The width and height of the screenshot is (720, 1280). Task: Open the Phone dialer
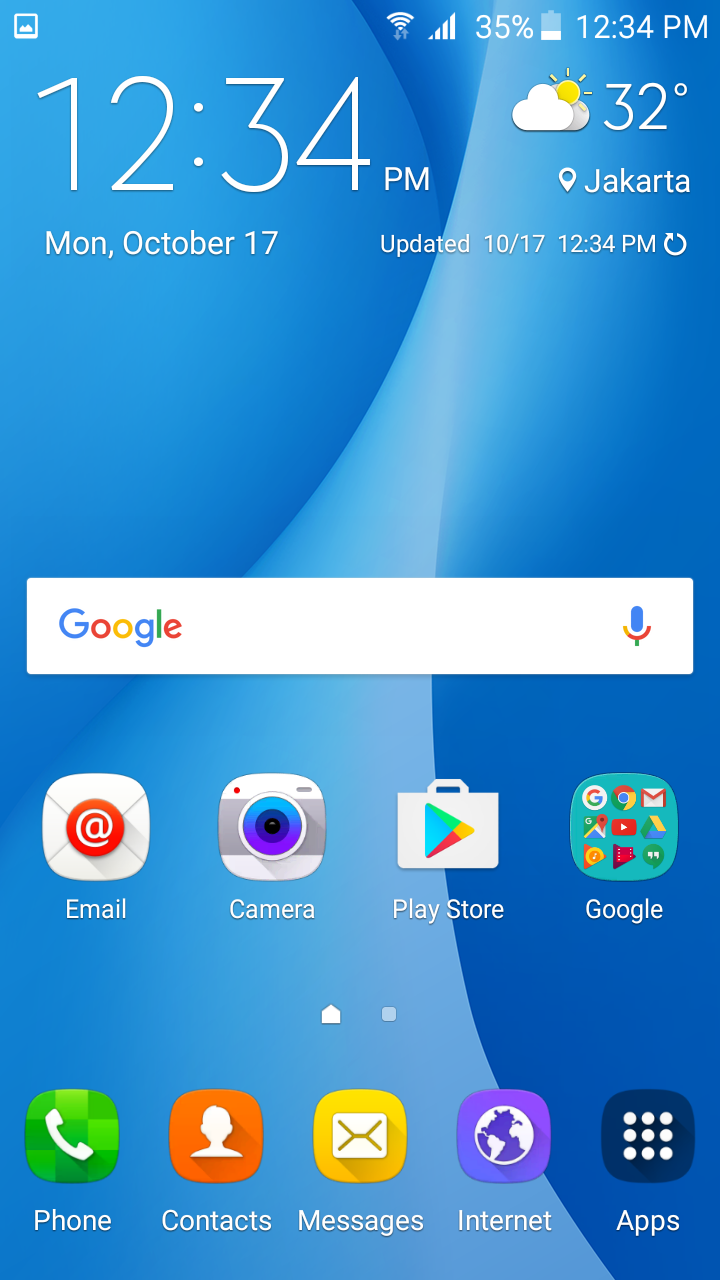pyautogui.click(x=72, y=1137)
